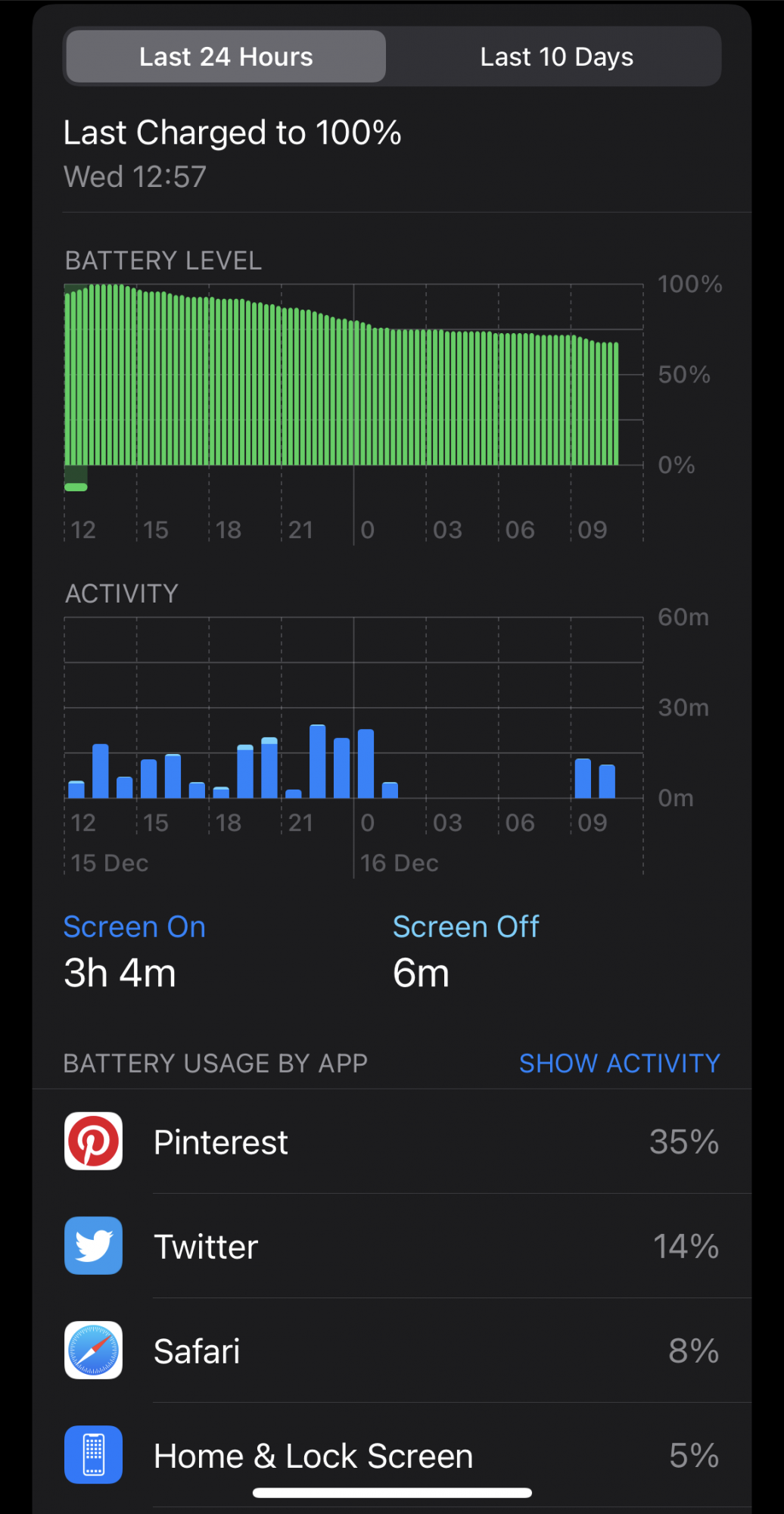Open Home & Lock Screen usage row
This screenshot has height=1514, width=784.
click(x=391, y=1455)
